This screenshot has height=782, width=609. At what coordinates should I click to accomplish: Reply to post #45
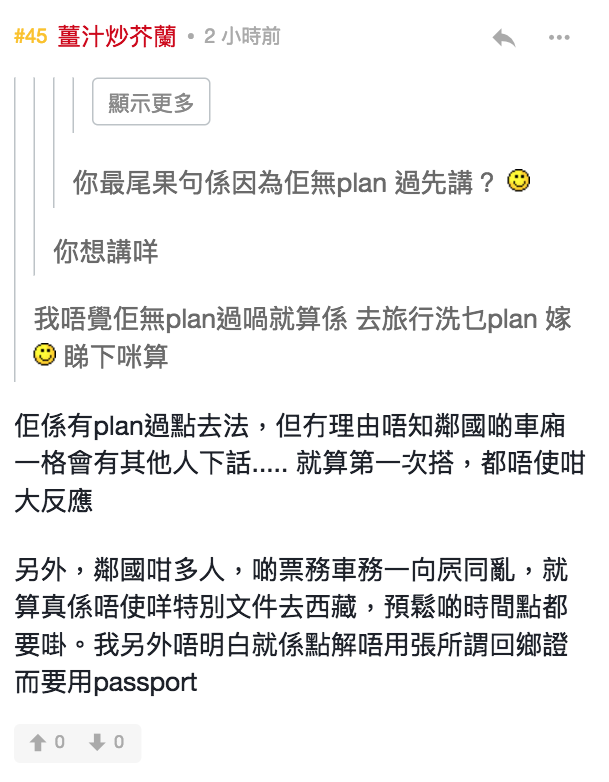click(x=504, y=38)
